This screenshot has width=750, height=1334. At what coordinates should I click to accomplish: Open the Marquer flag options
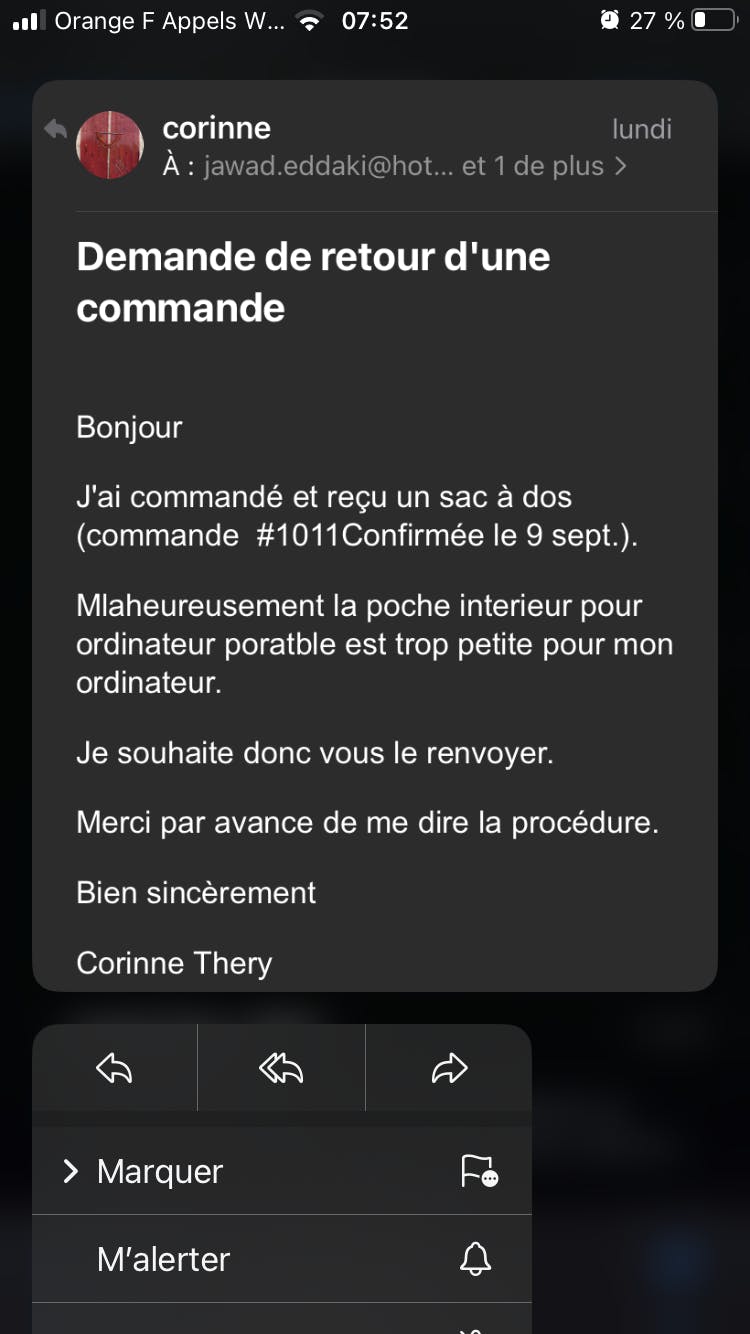(281, 1171)
